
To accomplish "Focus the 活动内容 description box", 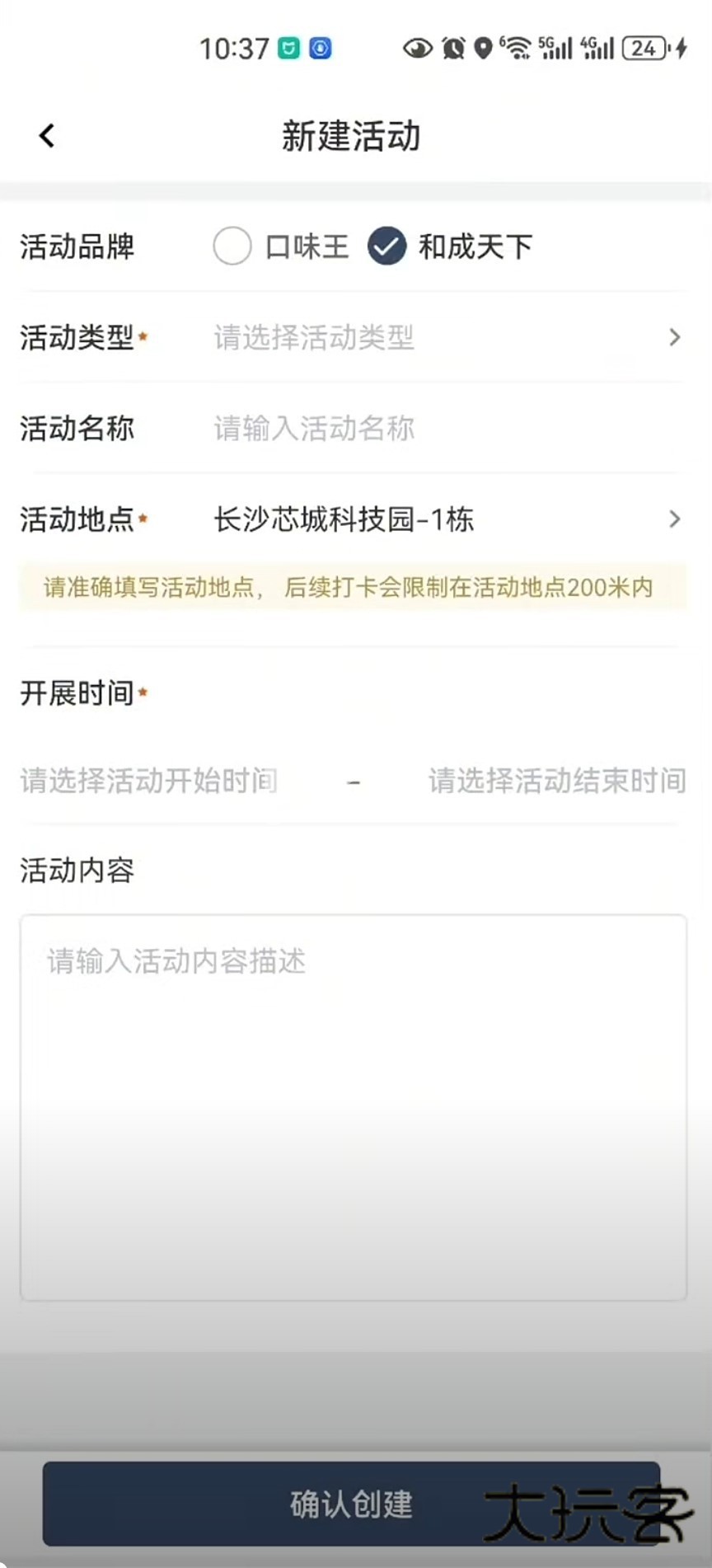I will tap(353, 1106).
